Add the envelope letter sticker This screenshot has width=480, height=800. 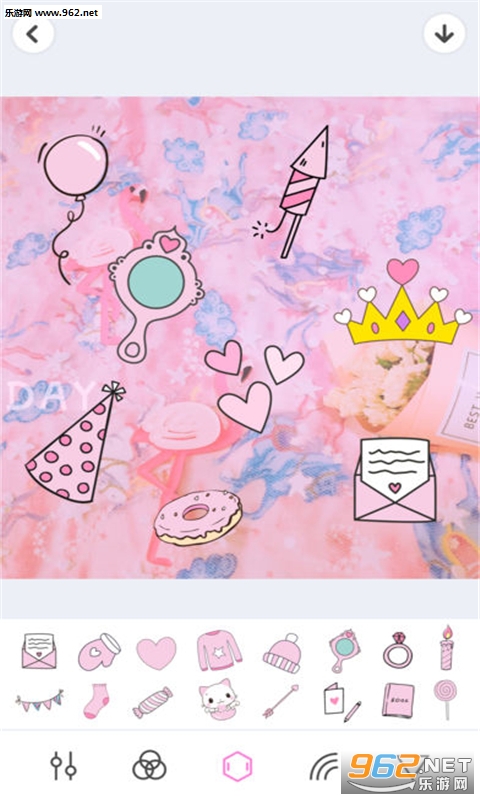click(39, 651)
